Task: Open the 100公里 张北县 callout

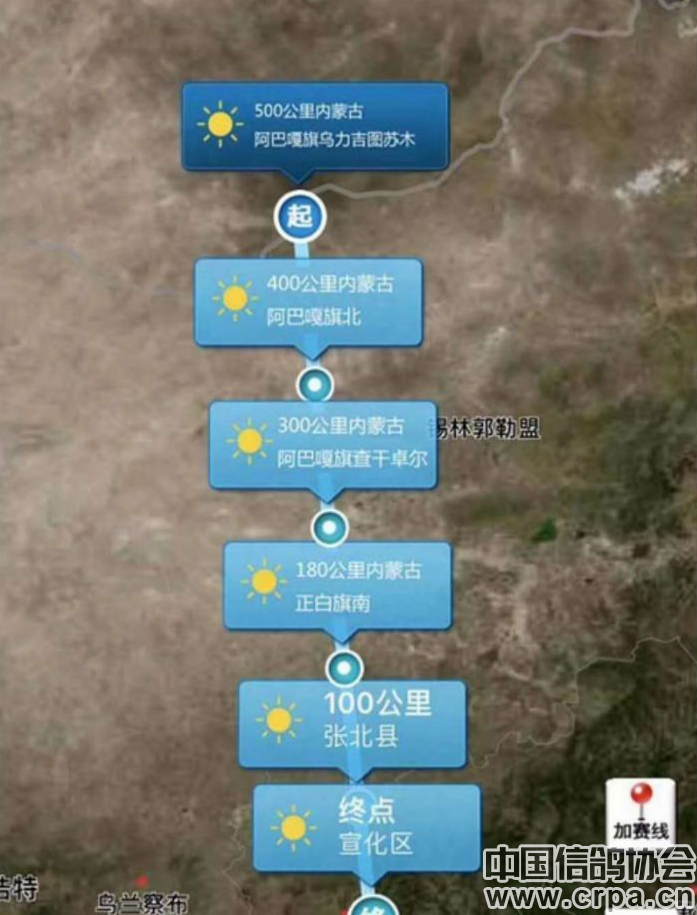Action: [x=352, y=722]
